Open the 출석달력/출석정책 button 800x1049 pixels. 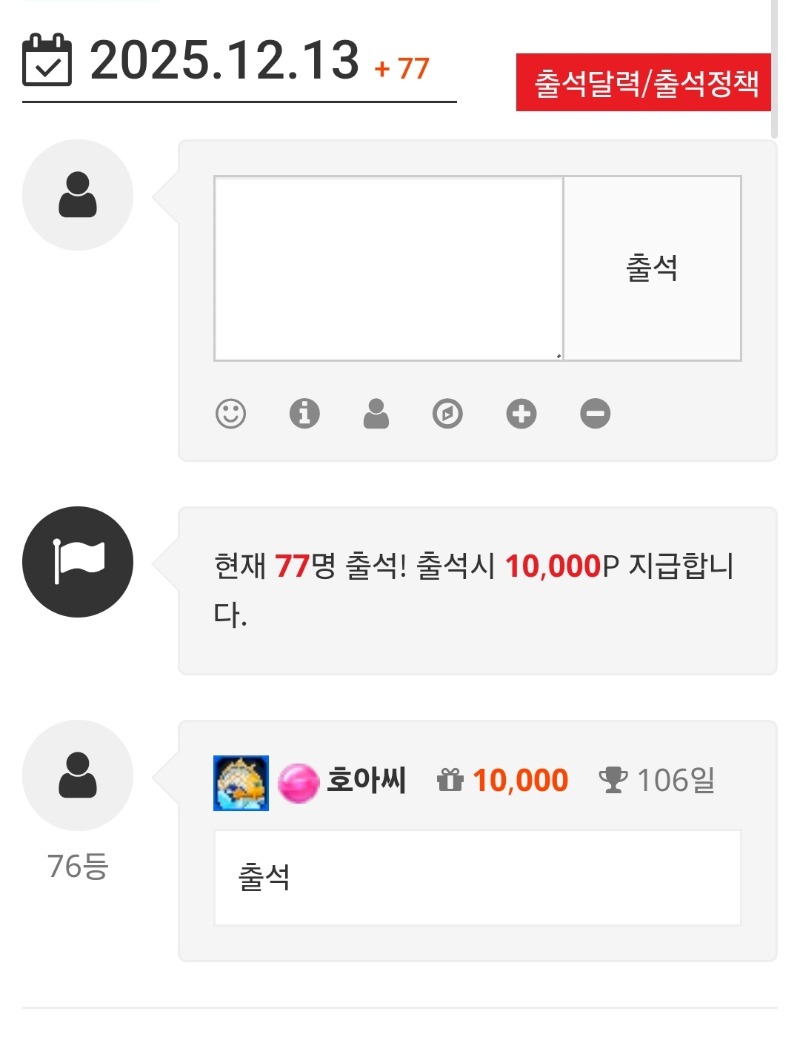point(644,82)
